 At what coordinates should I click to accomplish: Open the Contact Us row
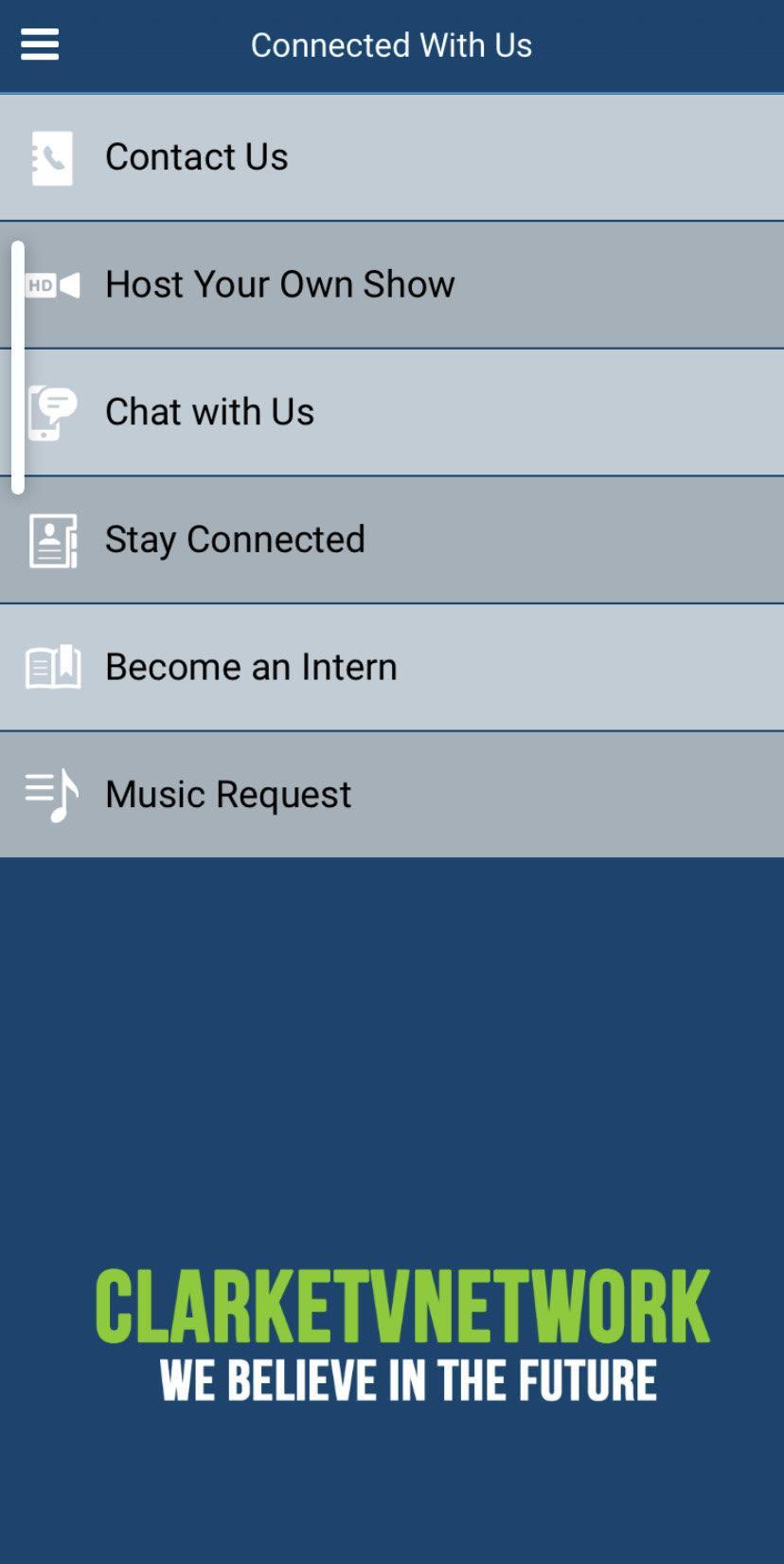[392, 157]
